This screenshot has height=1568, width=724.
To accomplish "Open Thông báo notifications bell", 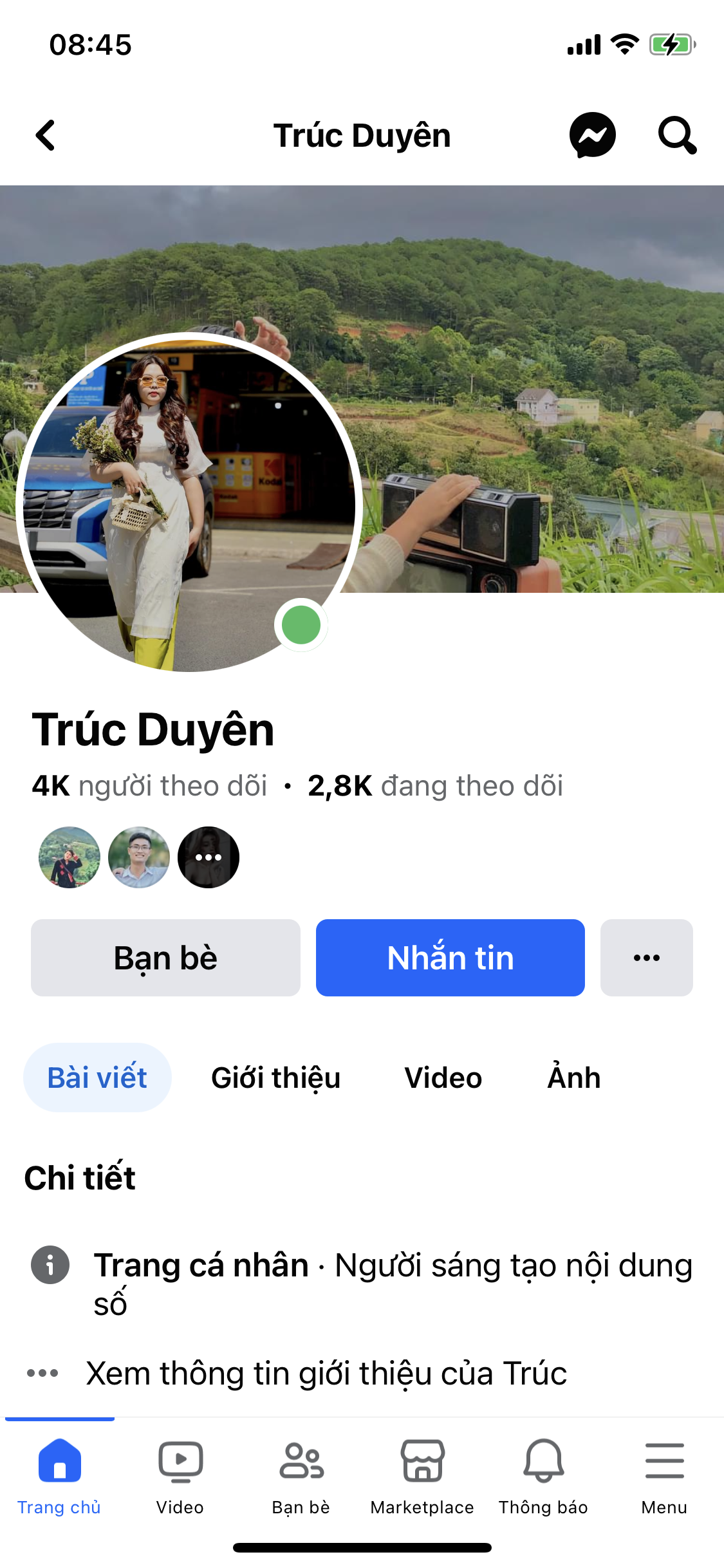I will point(543,1475).
